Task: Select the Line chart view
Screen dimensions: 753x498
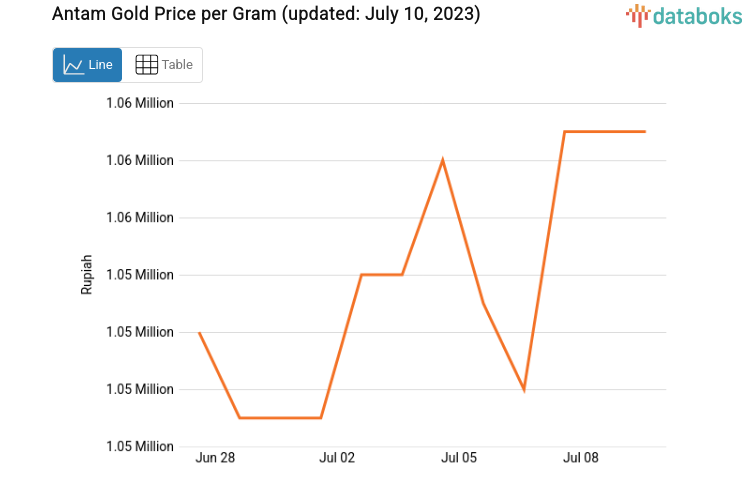Action: pos(88,65)
